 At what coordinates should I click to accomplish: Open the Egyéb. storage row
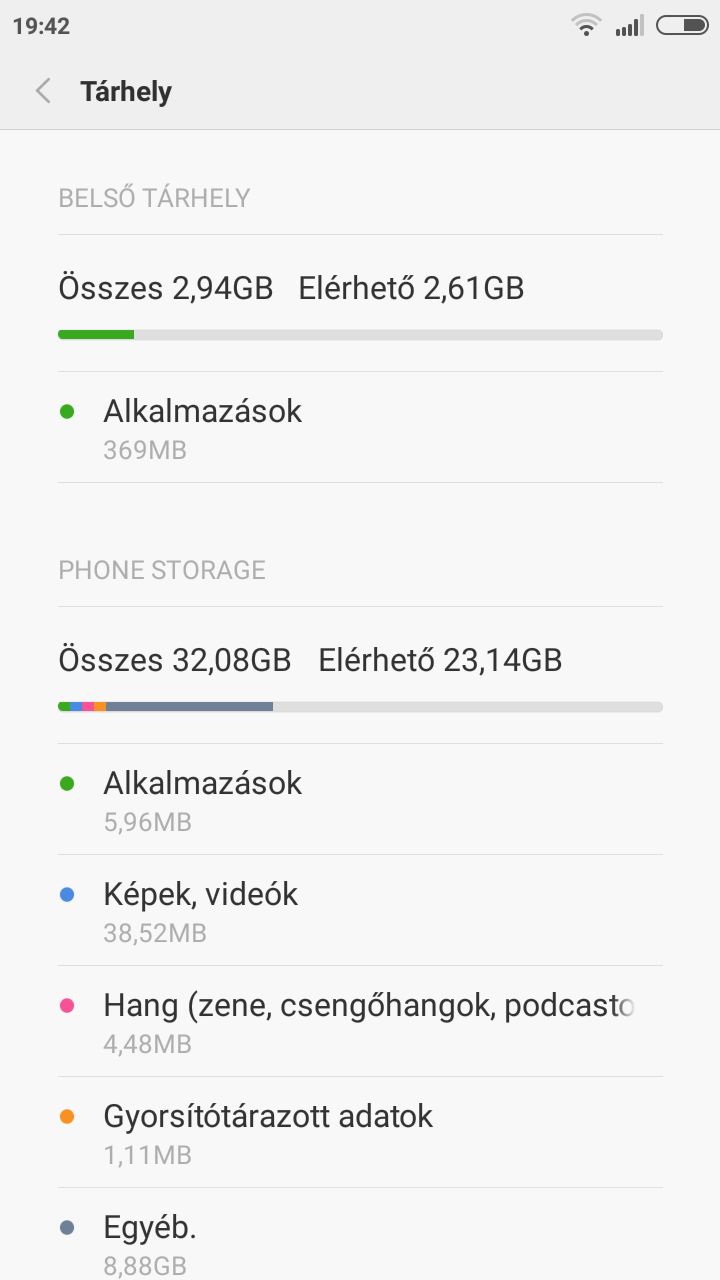[x=360, y=1235]
